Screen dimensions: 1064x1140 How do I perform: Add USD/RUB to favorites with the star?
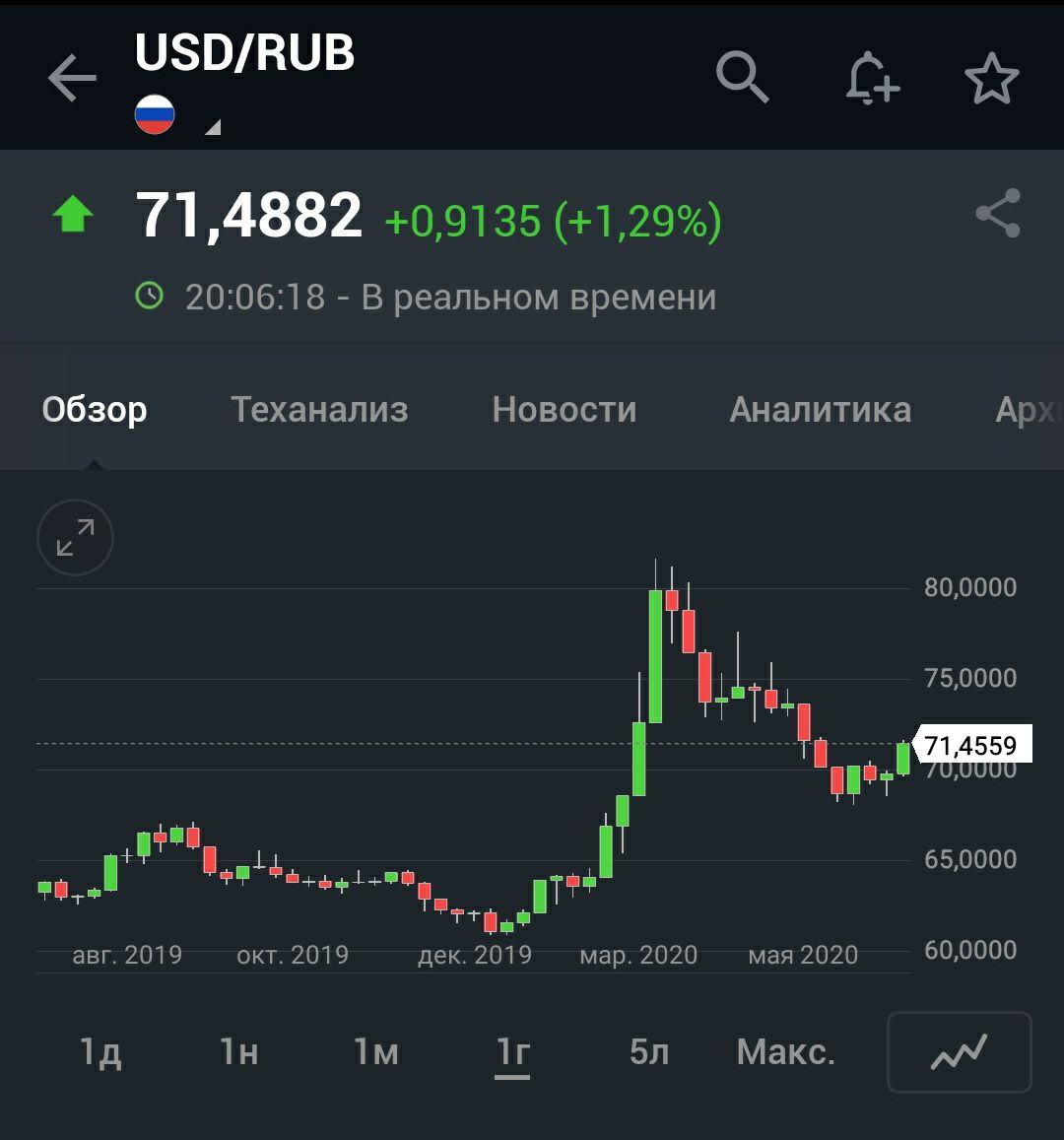(991, 78)
